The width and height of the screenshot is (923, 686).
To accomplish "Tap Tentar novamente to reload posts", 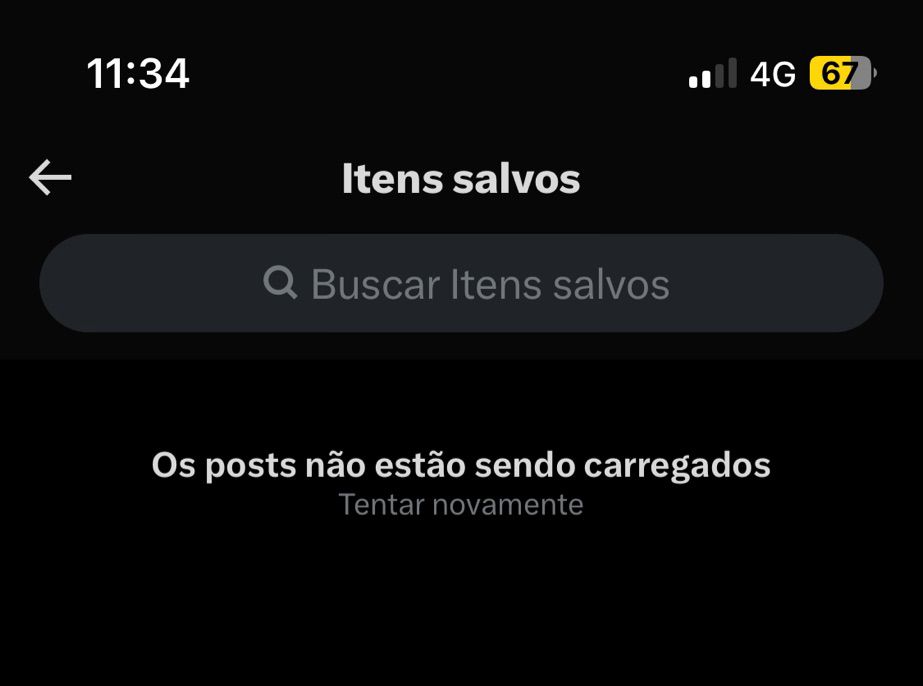I will click(460, 504).
